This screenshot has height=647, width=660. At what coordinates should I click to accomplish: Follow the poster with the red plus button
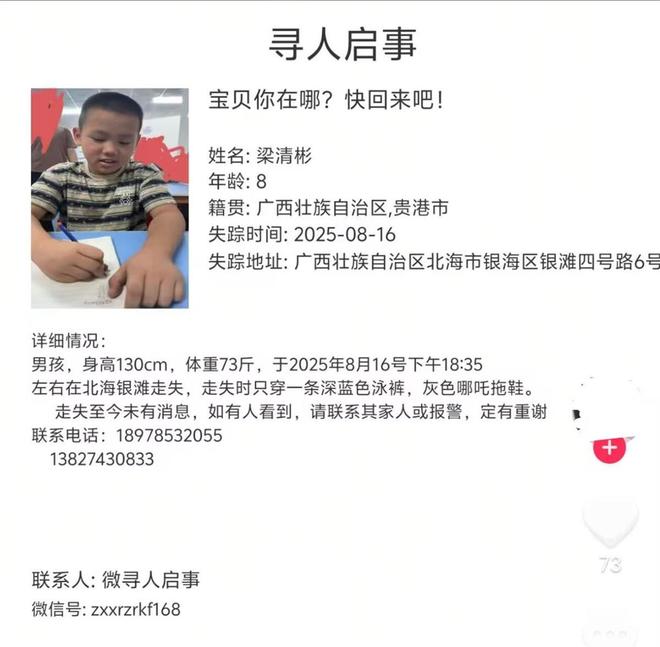pyautogui.click(x=608, y=447)
